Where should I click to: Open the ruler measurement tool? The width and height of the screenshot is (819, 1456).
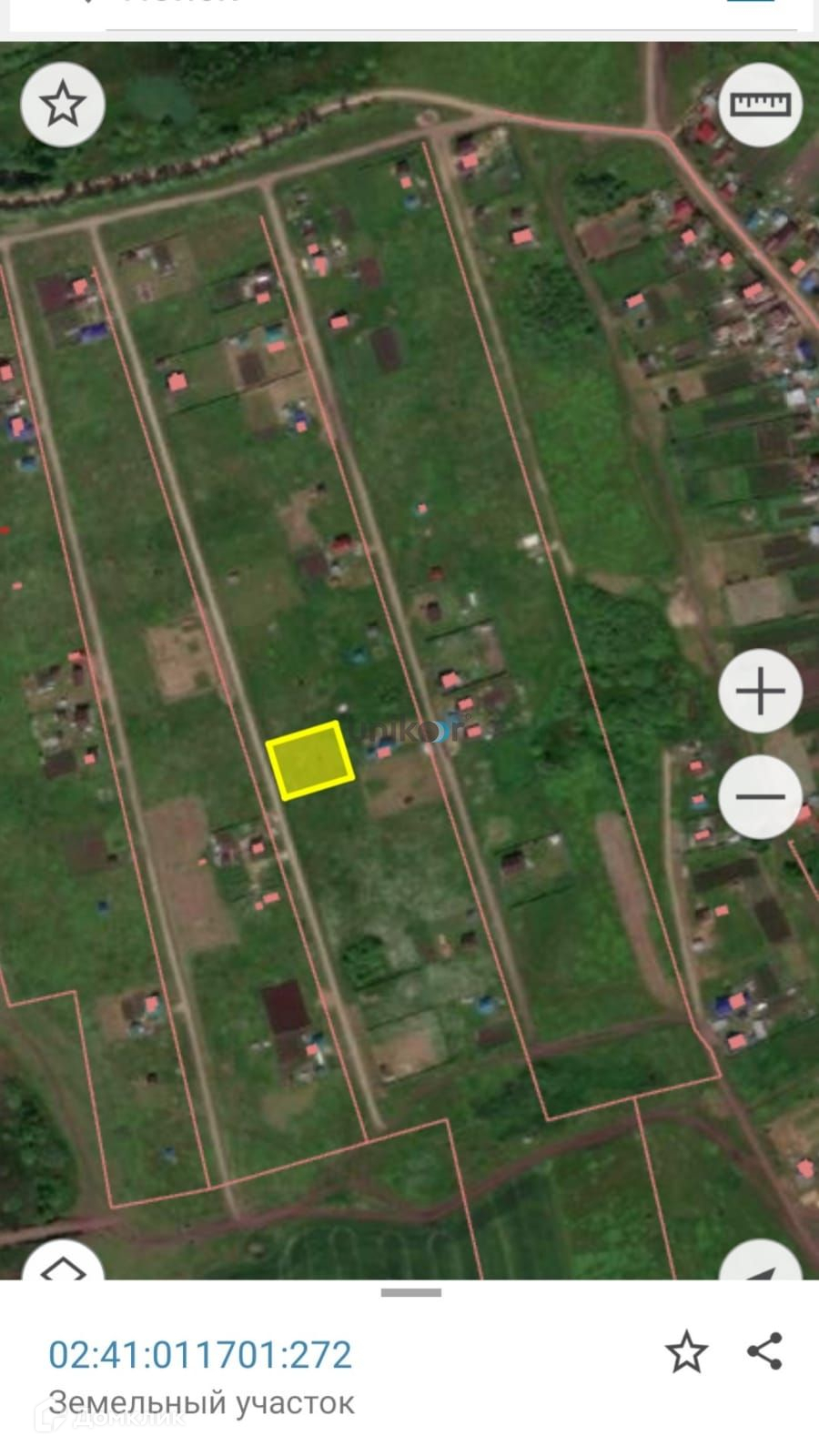(761, 105)
